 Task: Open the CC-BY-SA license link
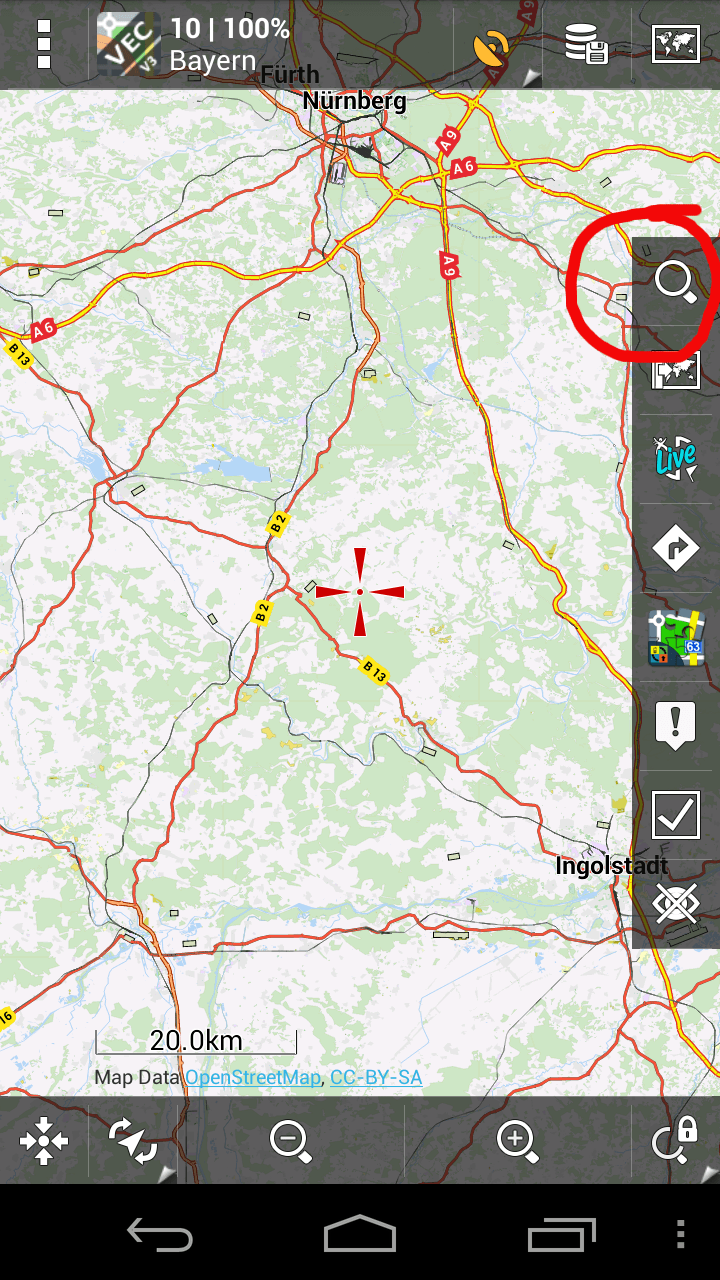point(376,1078)
